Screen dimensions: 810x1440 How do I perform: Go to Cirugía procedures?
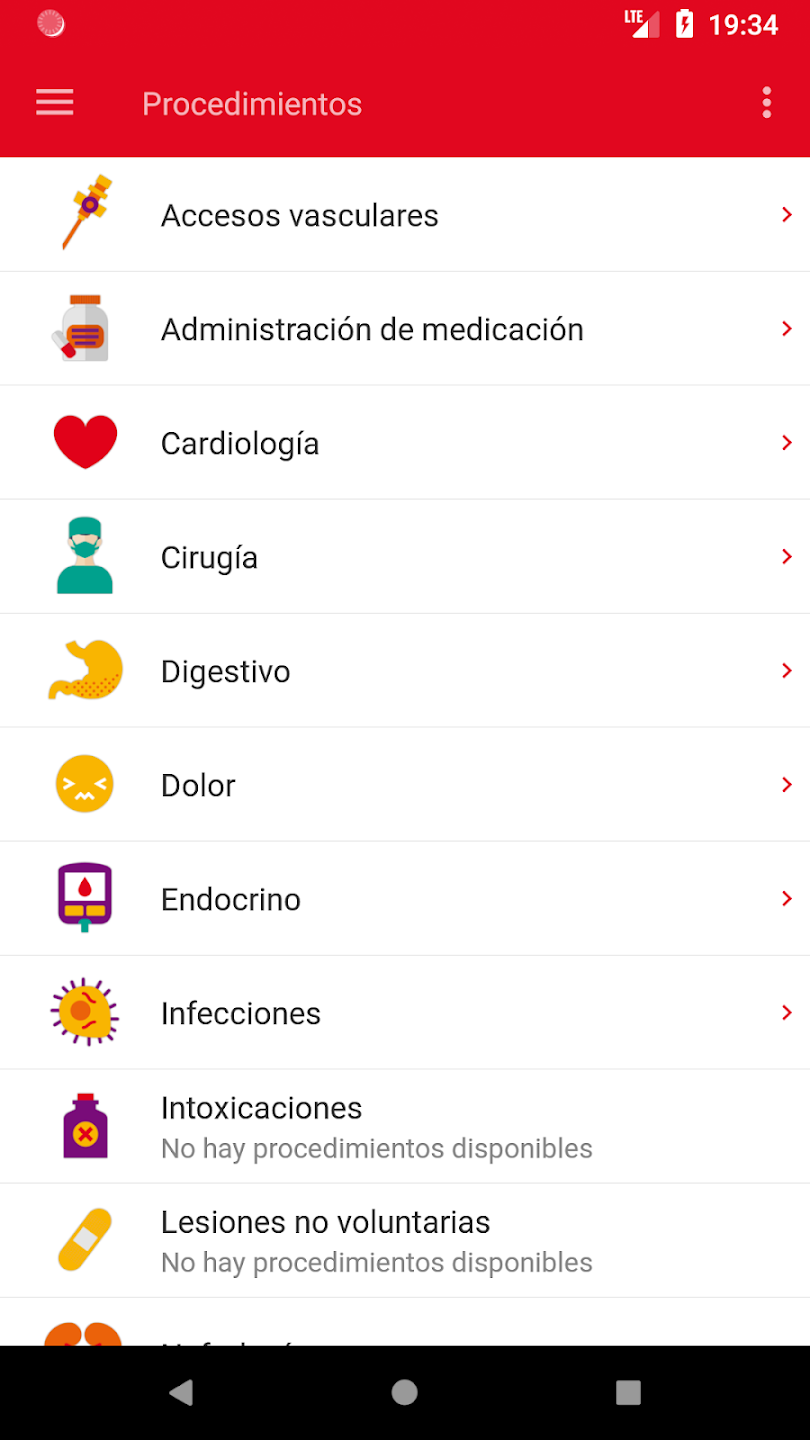click(405, 557)
